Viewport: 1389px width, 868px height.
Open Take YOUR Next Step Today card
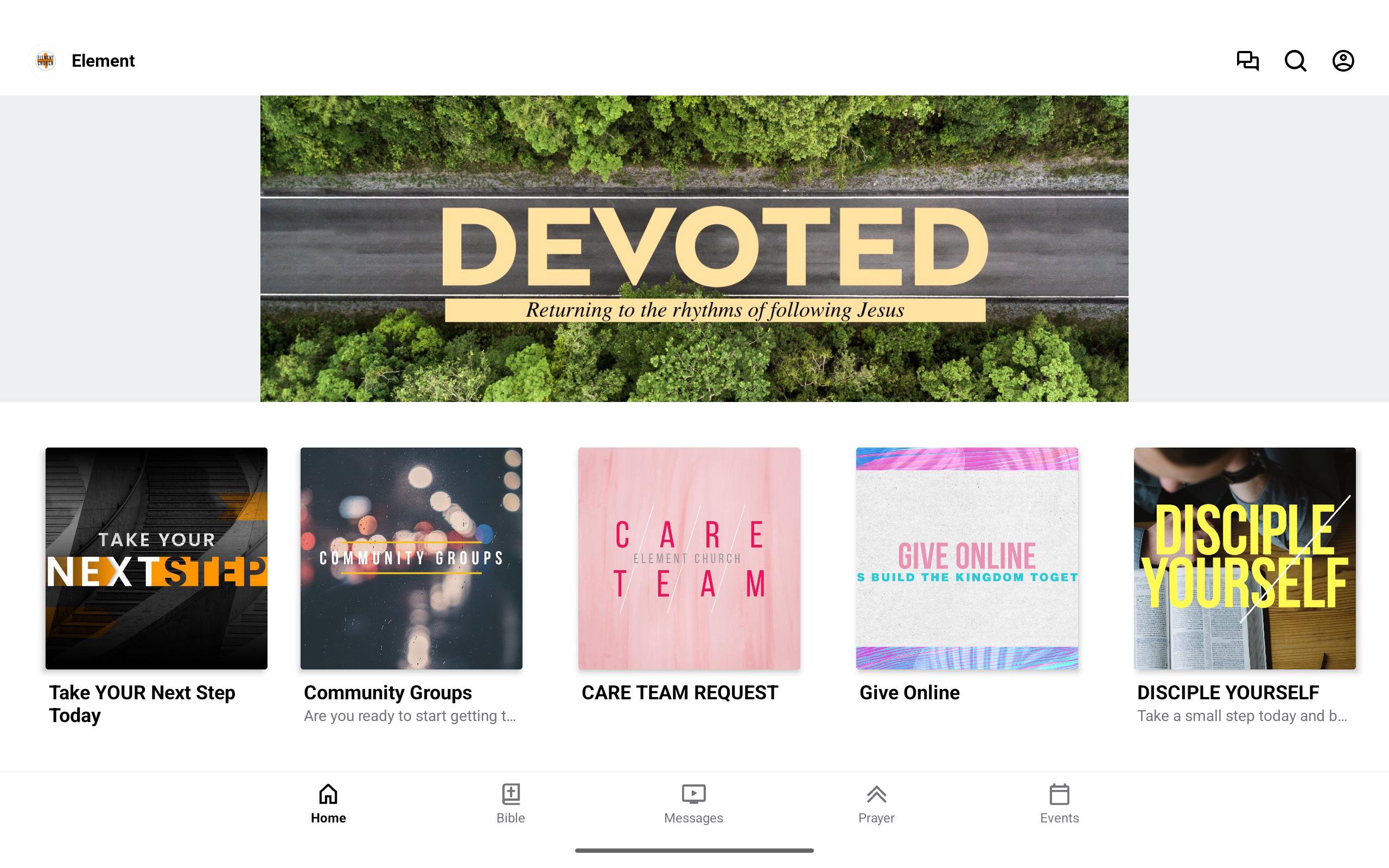(x=156, y=586)
